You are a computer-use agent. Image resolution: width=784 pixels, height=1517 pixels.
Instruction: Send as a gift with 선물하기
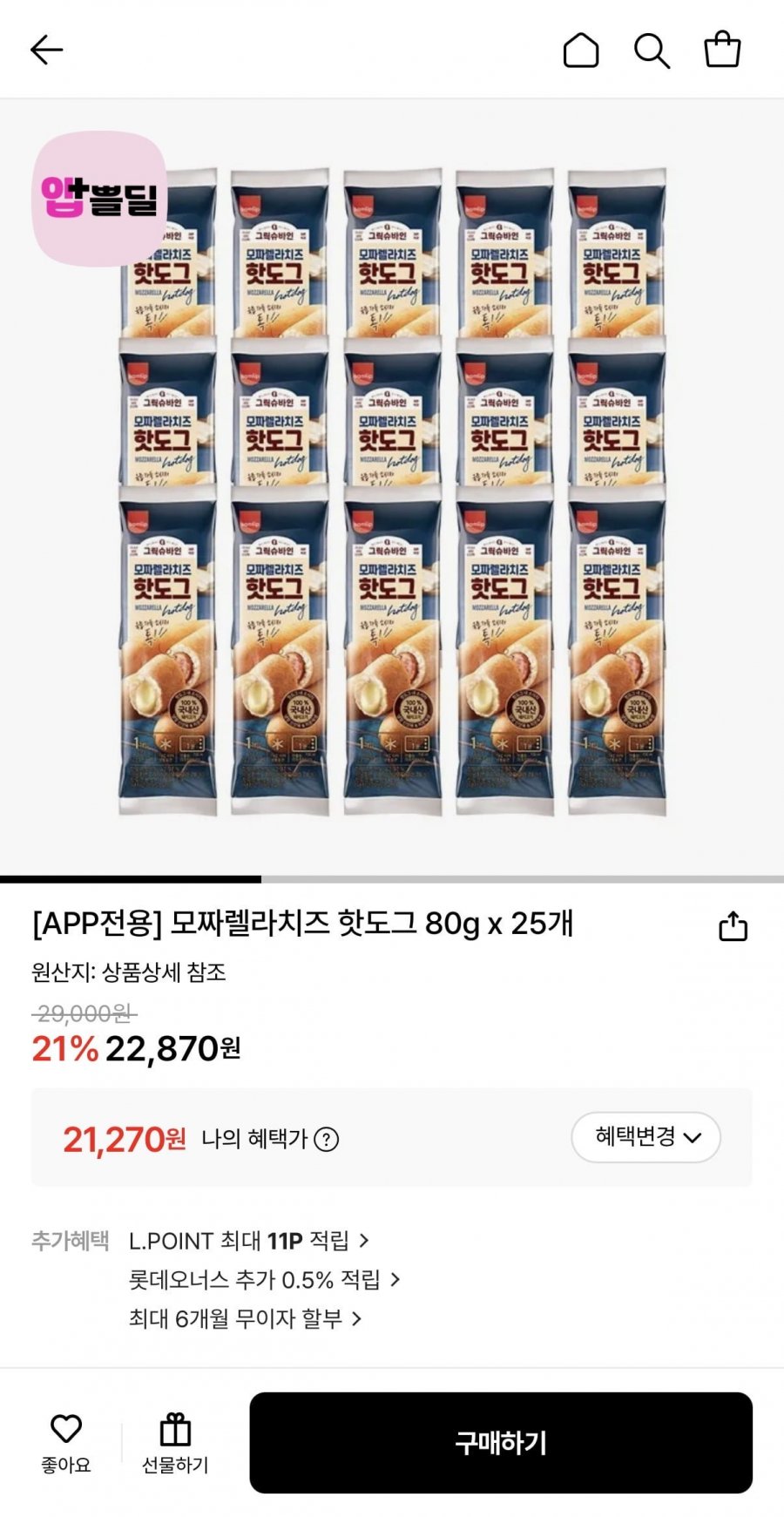click(x=175, y=1442)
